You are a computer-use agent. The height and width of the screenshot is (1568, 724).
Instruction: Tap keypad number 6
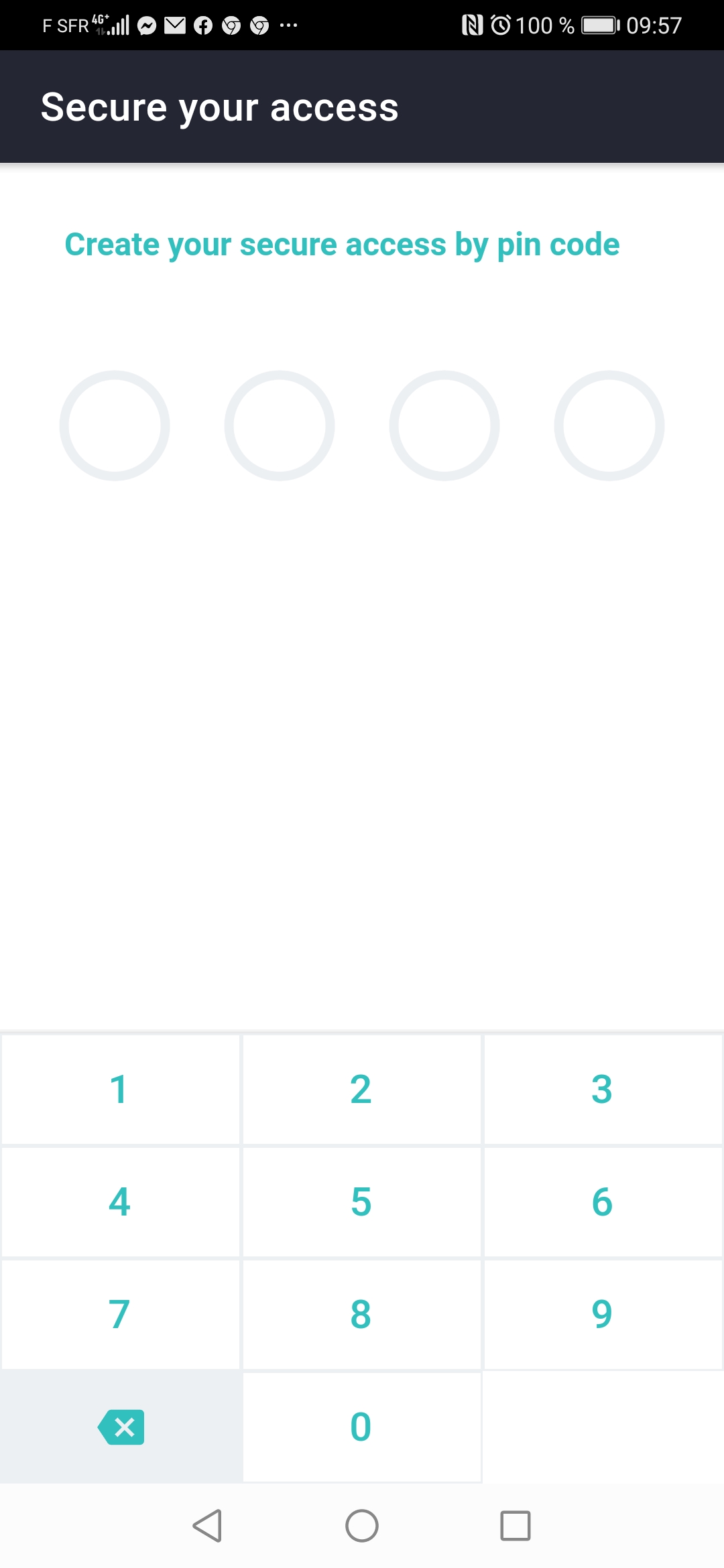(602, 1201)
